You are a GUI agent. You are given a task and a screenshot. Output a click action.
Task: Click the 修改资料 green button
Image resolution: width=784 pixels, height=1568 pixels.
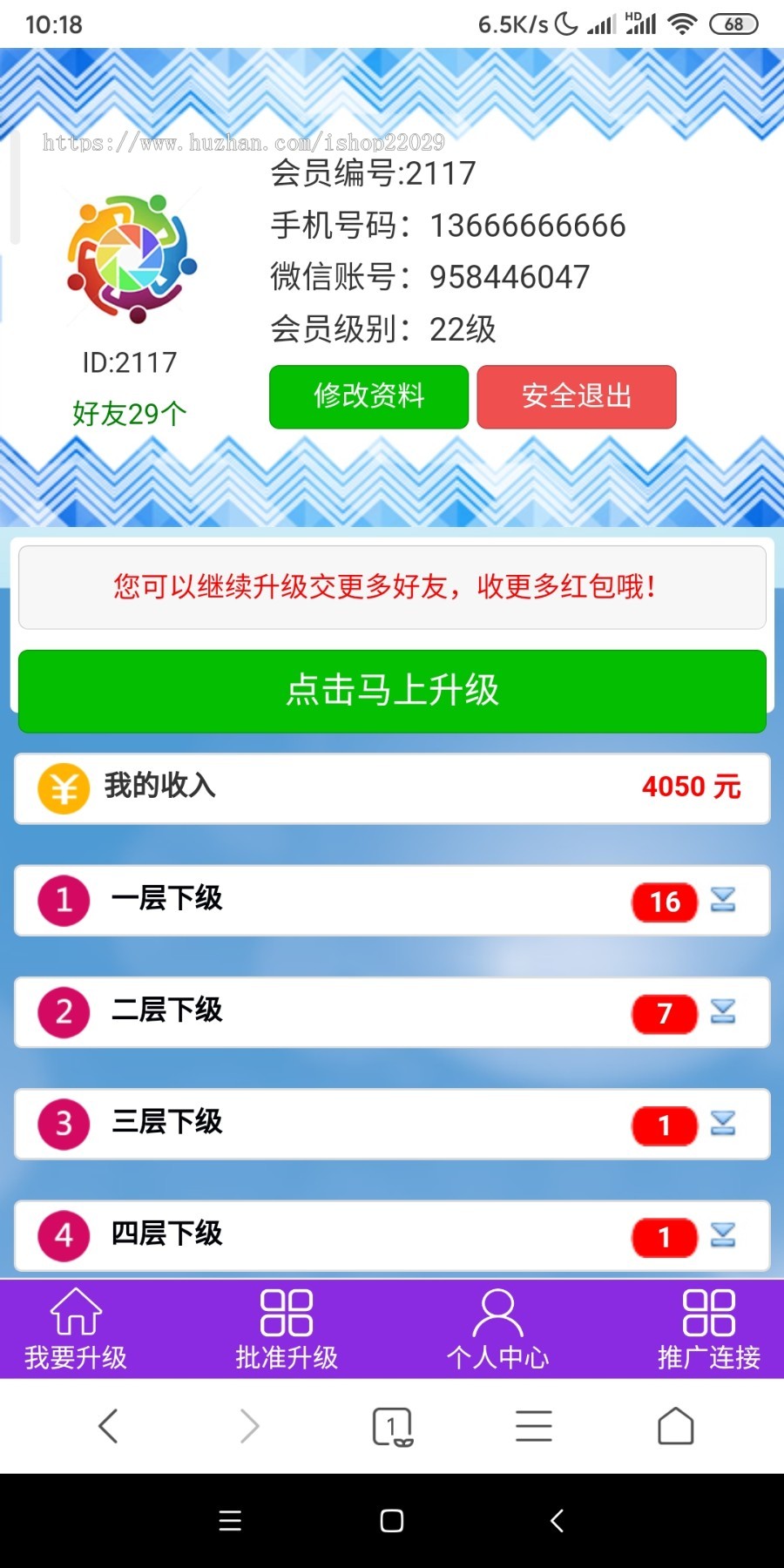click(368, 397)
